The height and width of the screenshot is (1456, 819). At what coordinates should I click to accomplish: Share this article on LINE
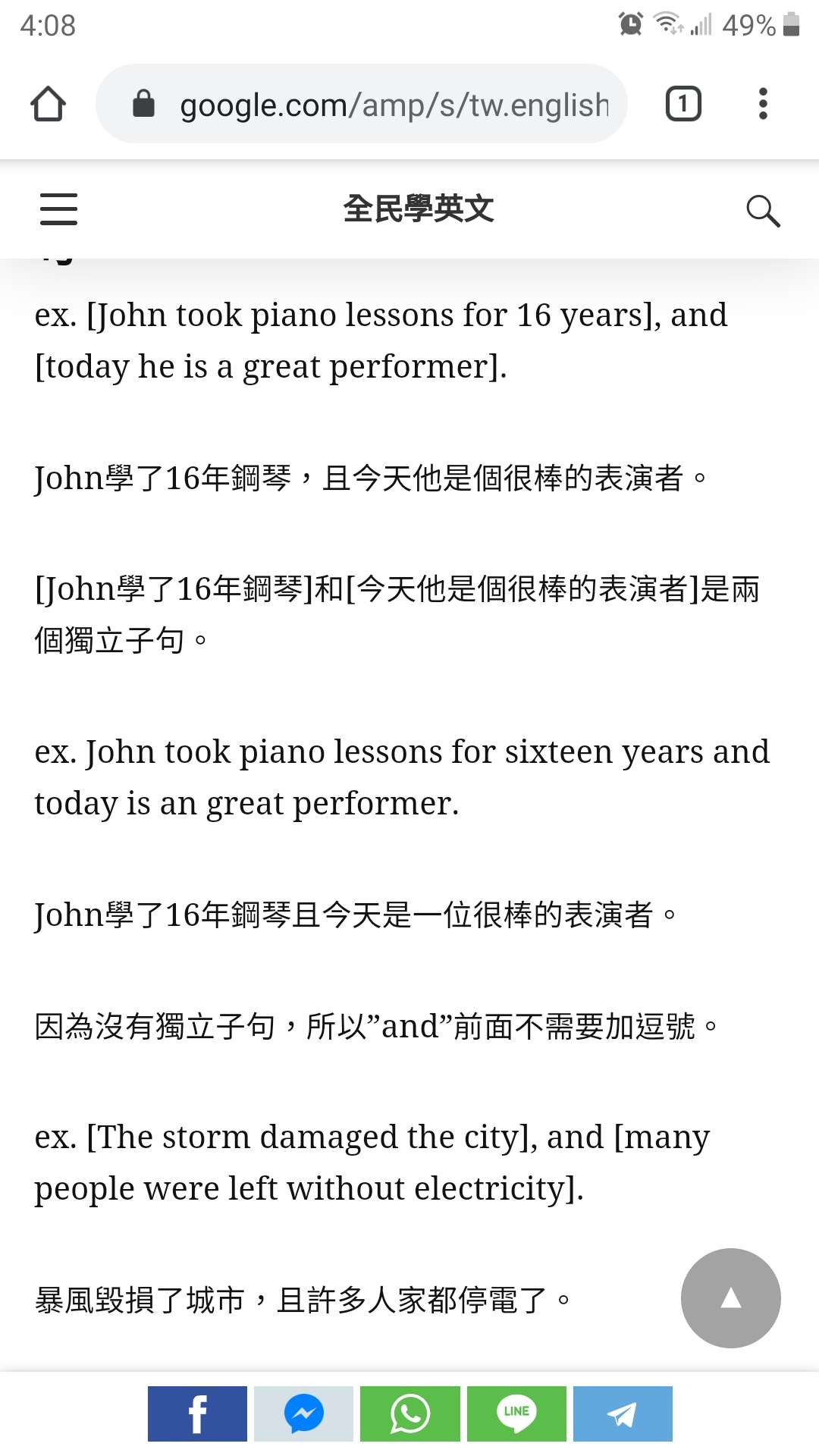coord(516,1414)
